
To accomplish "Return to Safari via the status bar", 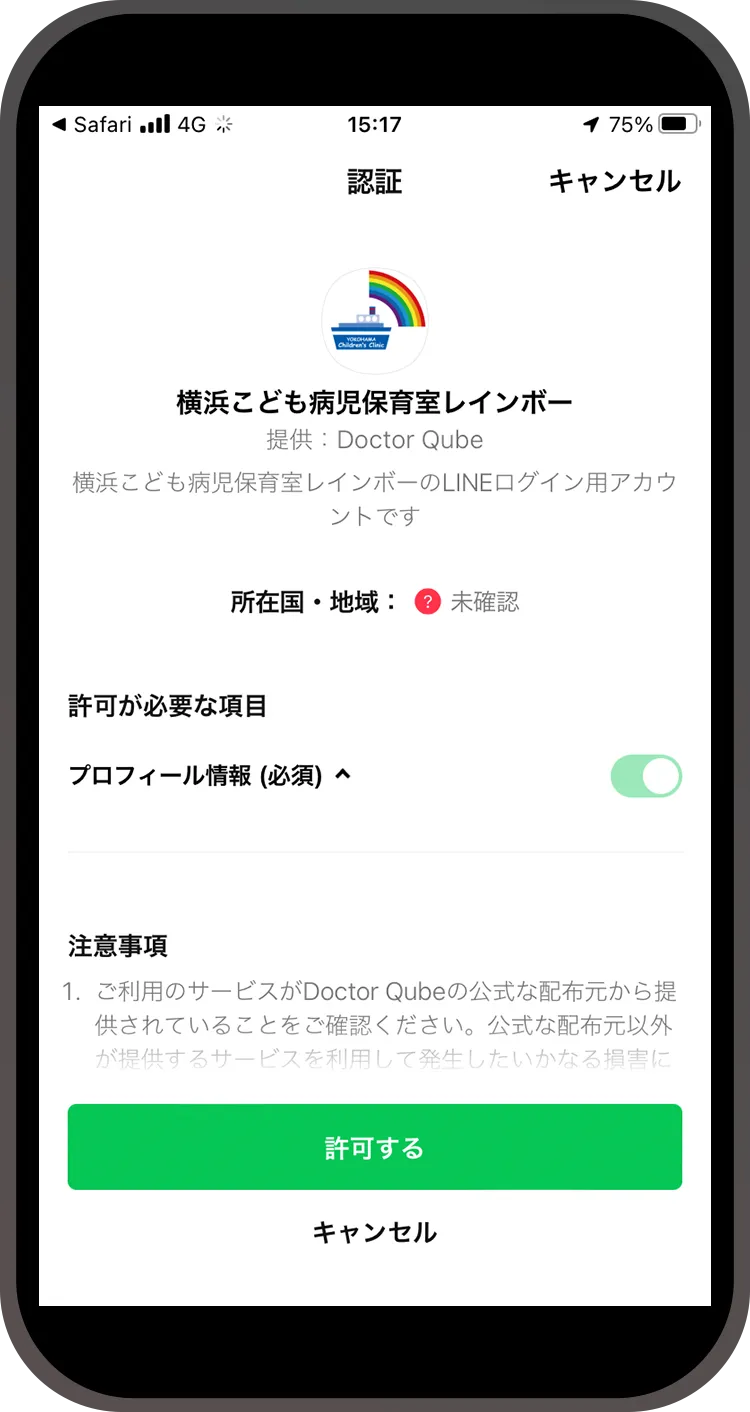I will click(91, 125).
